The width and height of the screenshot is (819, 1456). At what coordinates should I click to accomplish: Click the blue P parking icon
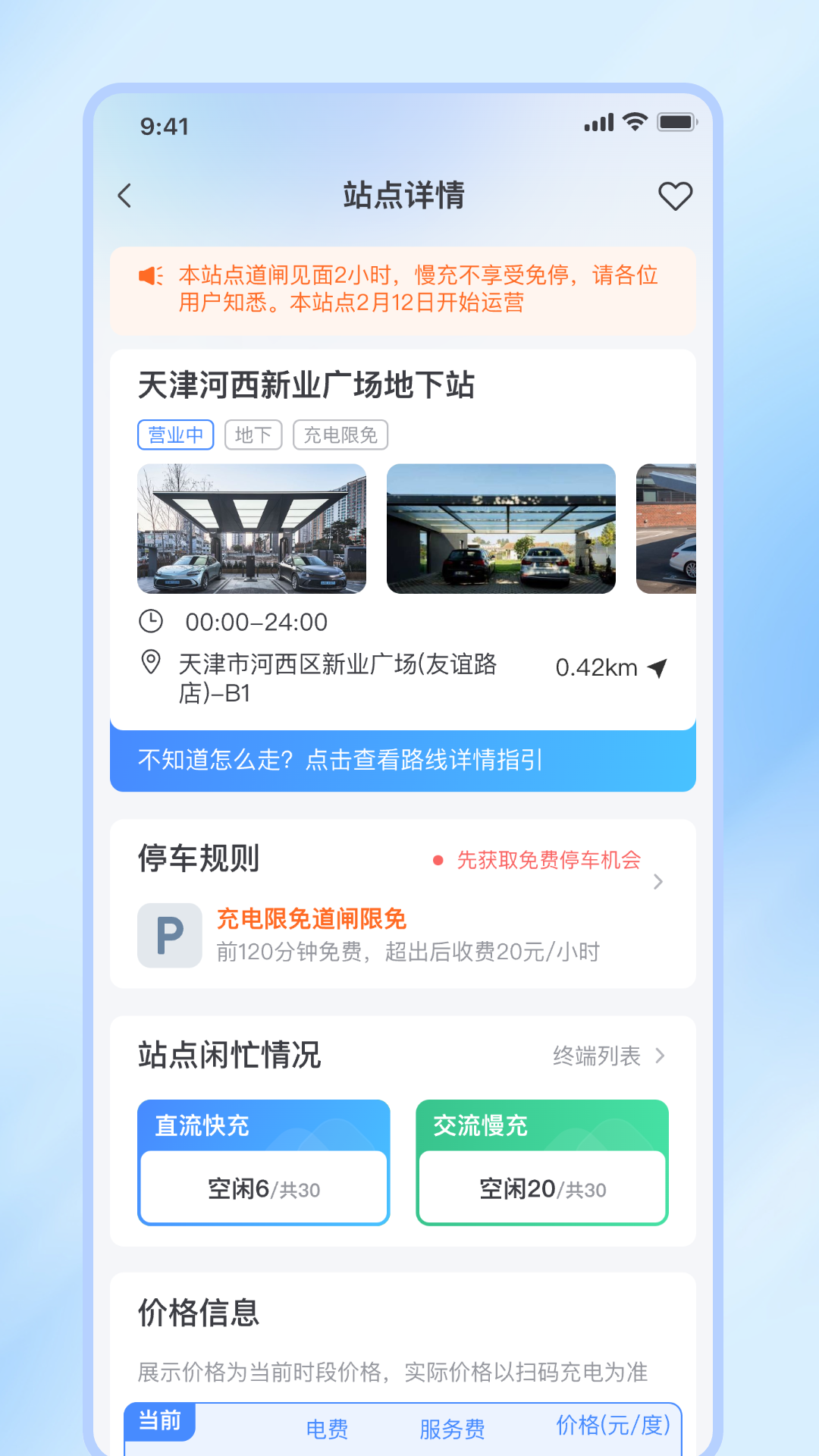coord(169,935)
